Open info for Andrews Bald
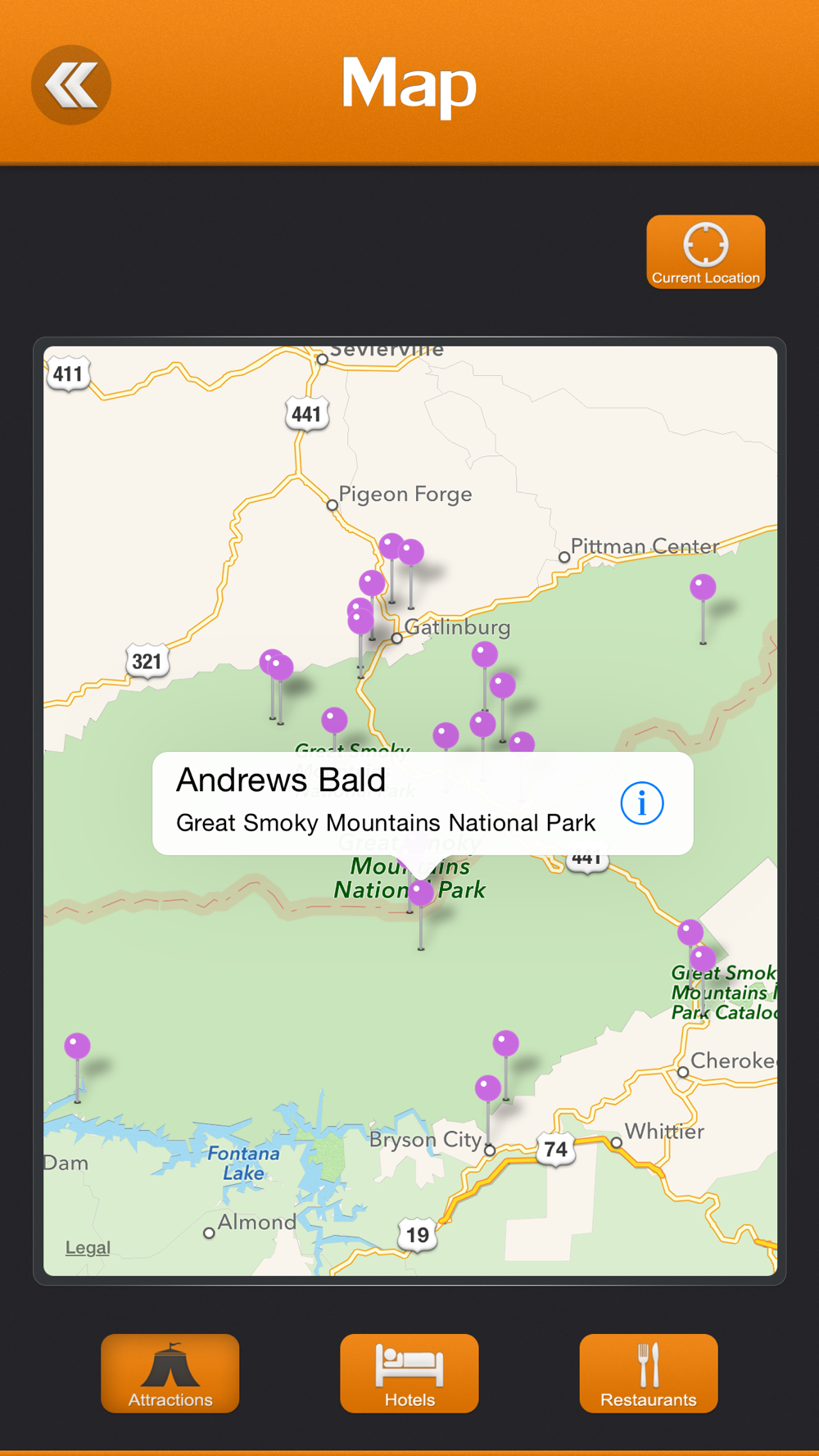Viewport: 819px width, 1456px height. pos(641,803)
